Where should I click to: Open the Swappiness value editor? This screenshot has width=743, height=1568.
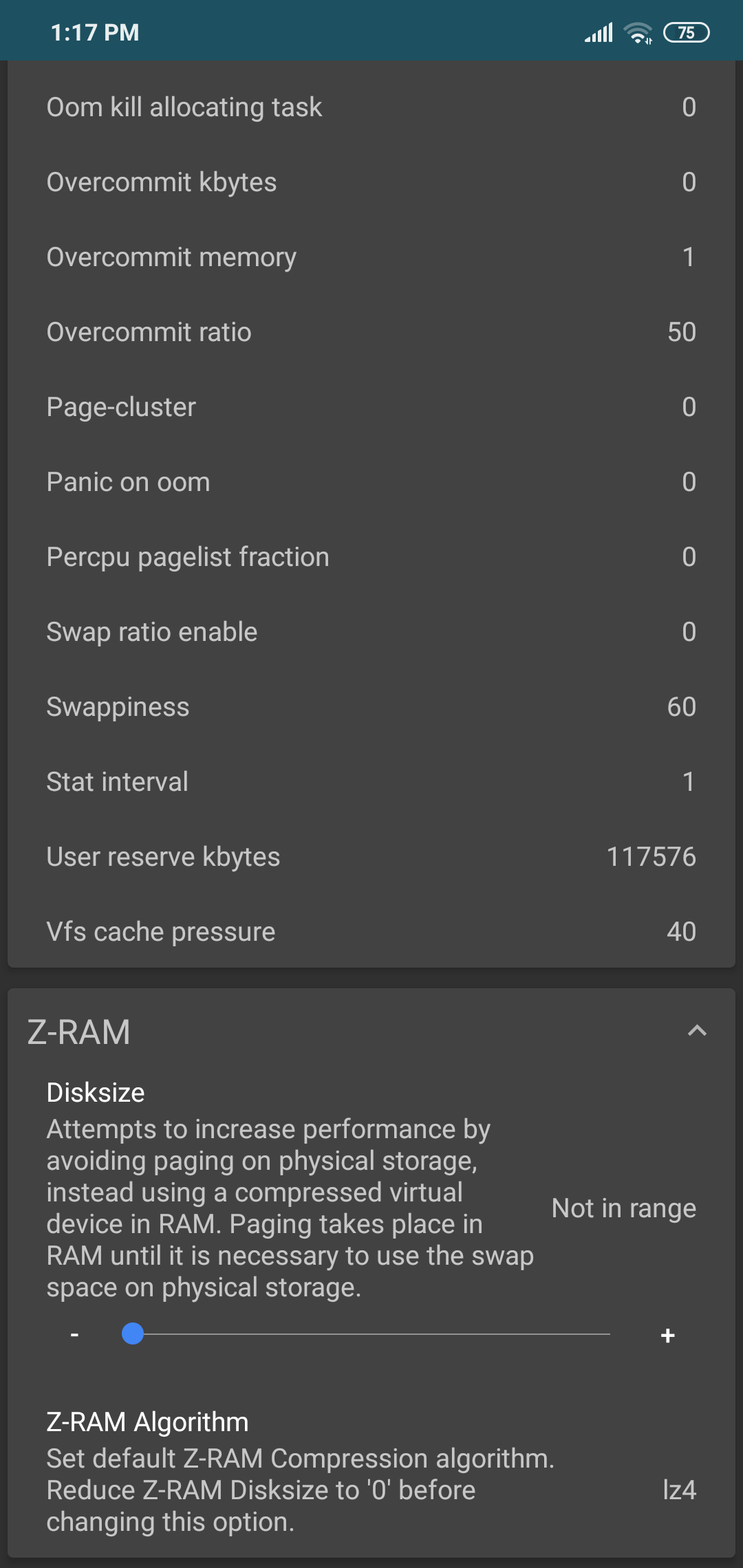[x=371, y=706]
